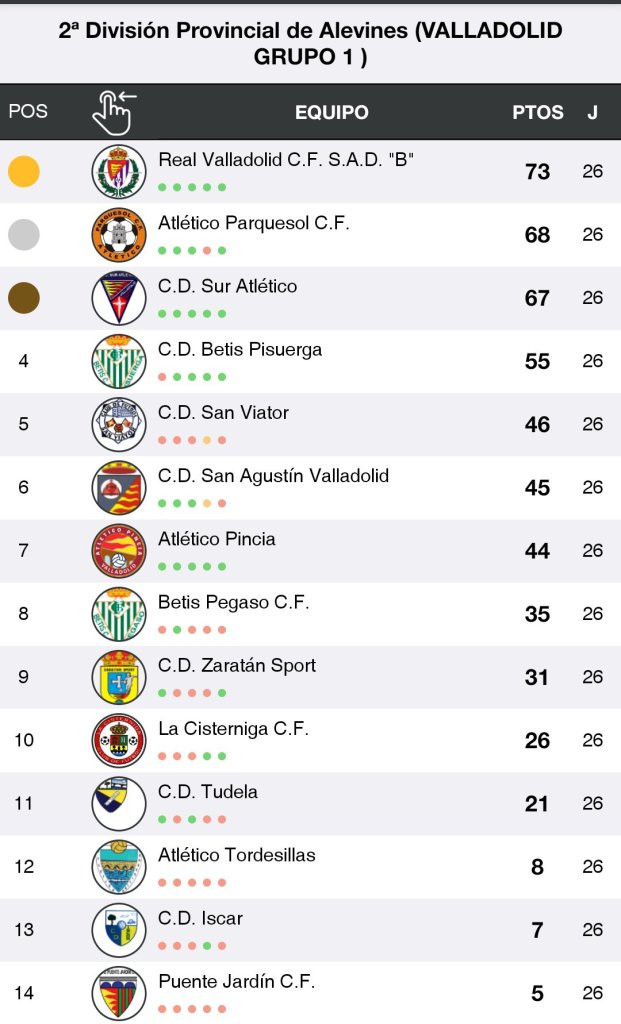View Atlético Tordesillas team details

pos(237,855)
